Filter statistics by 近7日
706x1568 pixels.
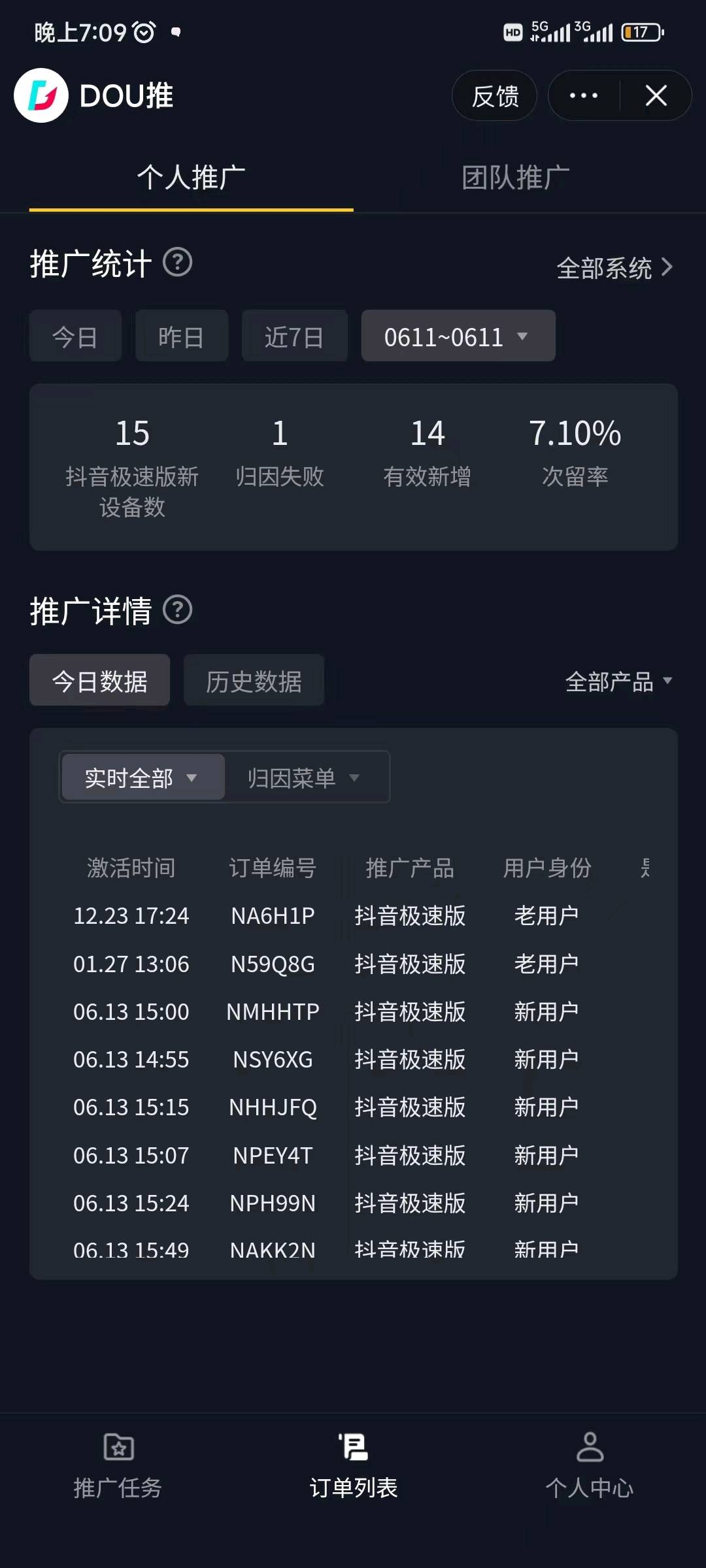click(x=295, y=336)
